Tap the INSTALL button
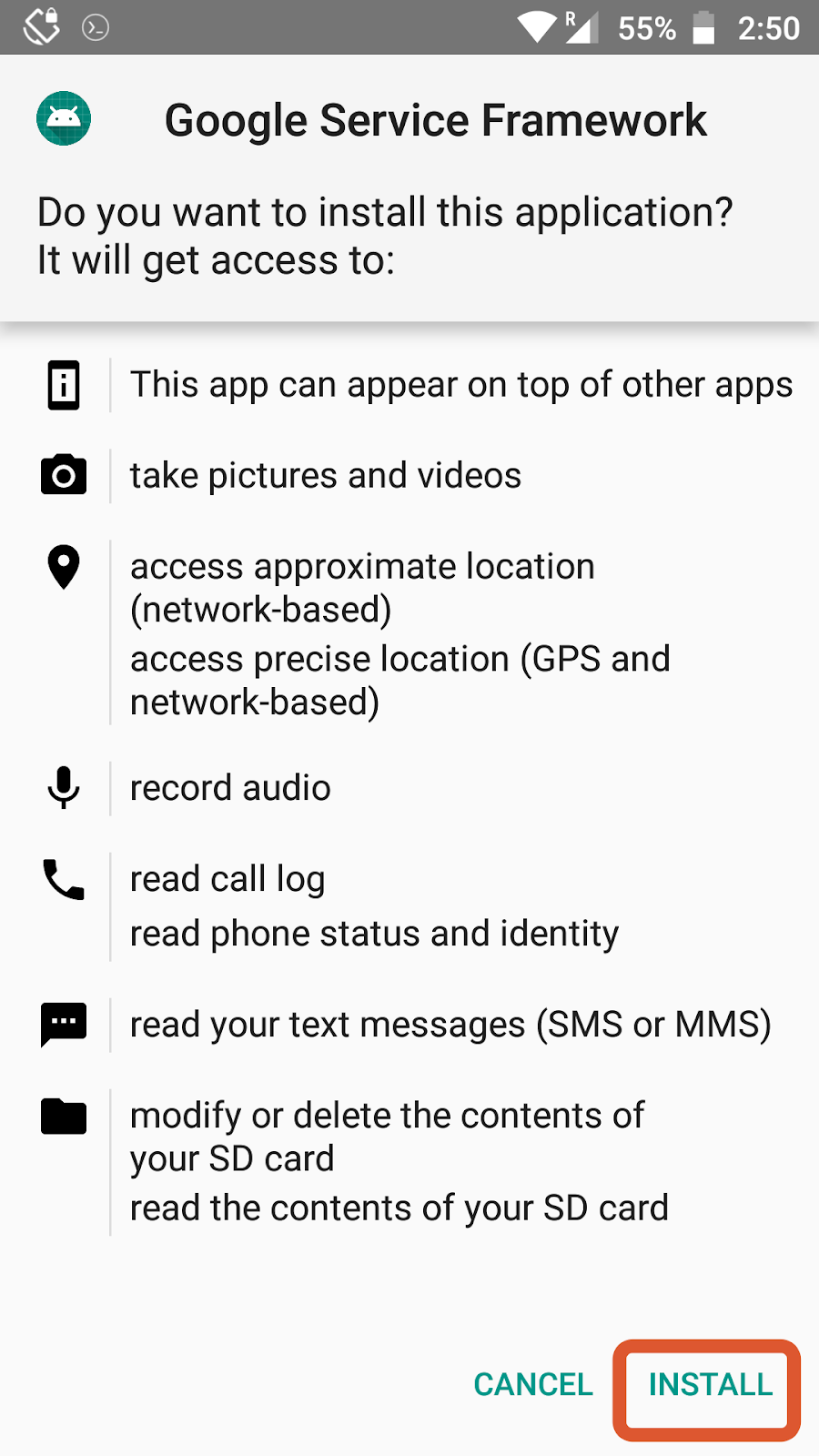 709,1384
